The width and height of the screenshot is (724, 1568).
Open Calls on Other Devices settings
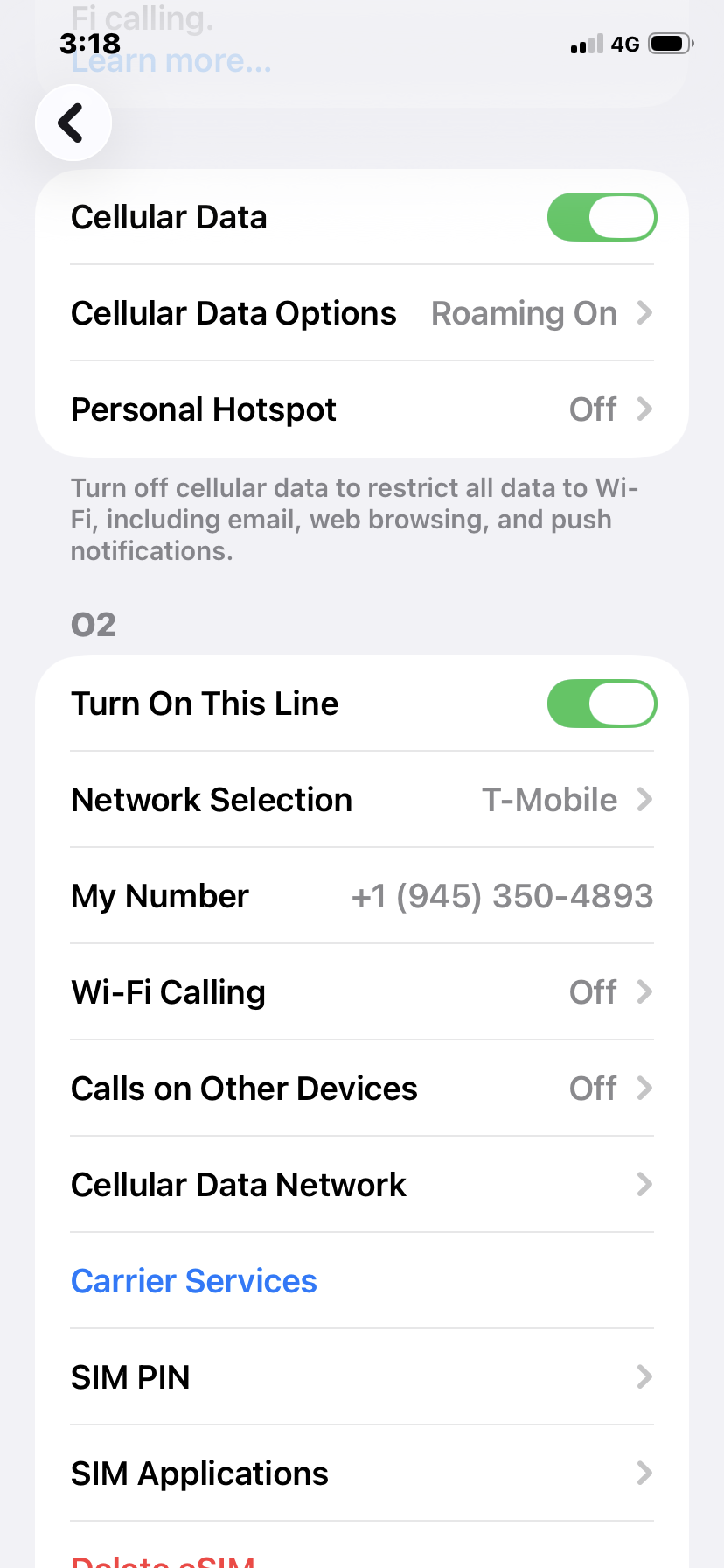362,1088
